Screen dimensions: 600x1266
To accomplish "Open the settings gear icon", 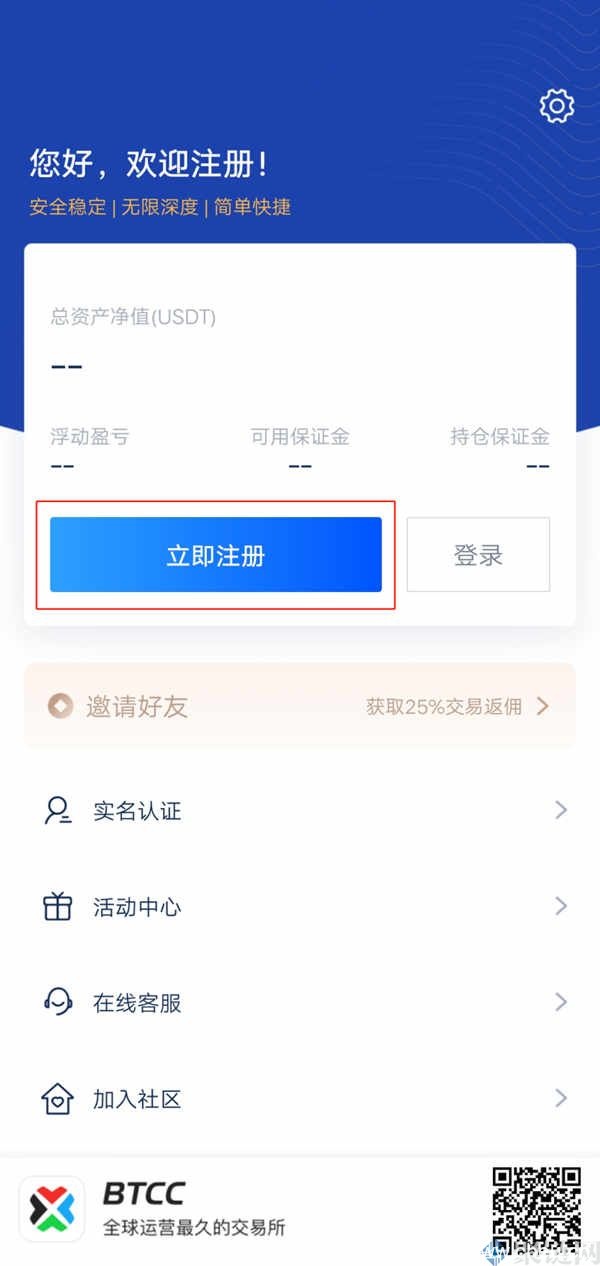I will click(x=556, y=105).
